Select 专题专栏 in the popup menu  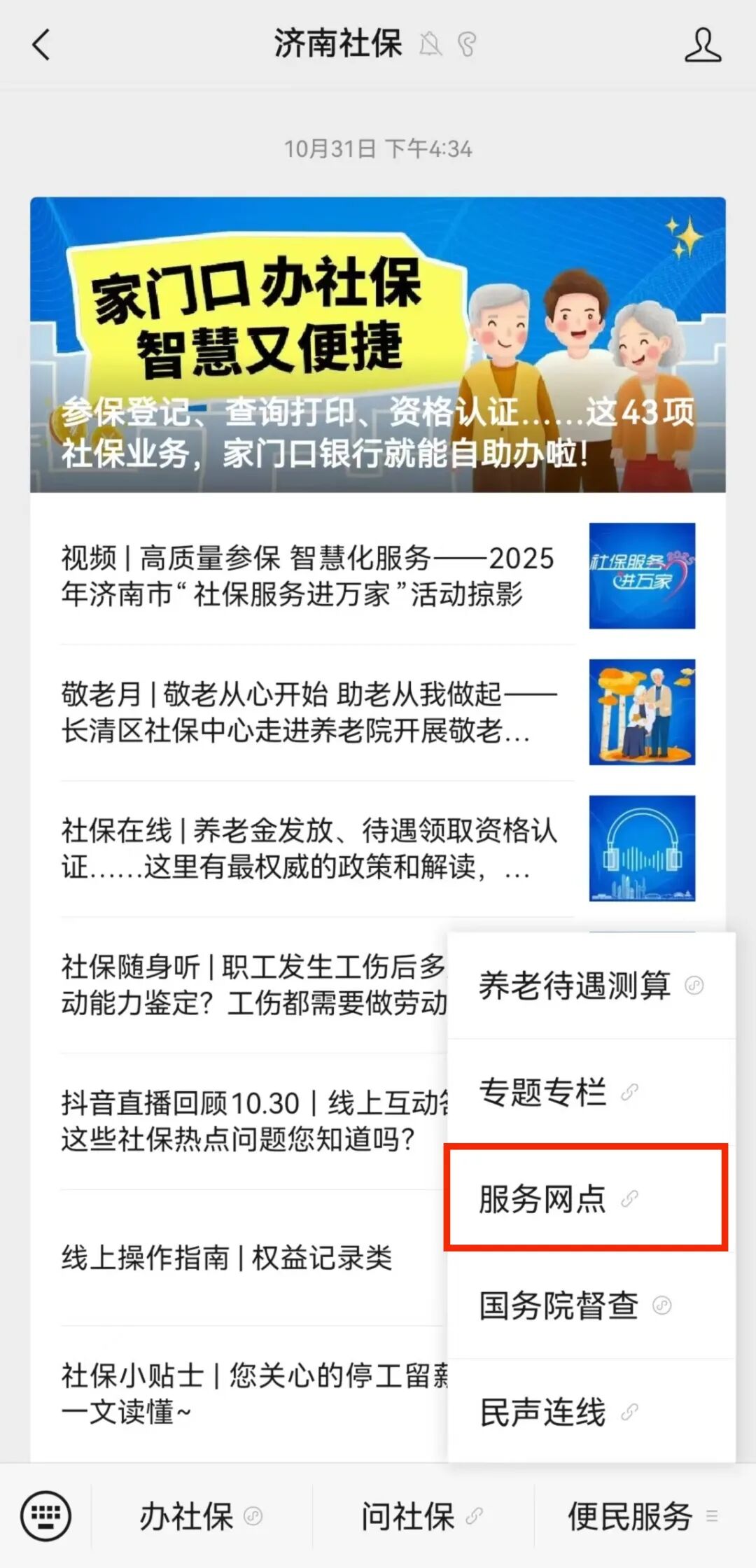click(543, 1092)
